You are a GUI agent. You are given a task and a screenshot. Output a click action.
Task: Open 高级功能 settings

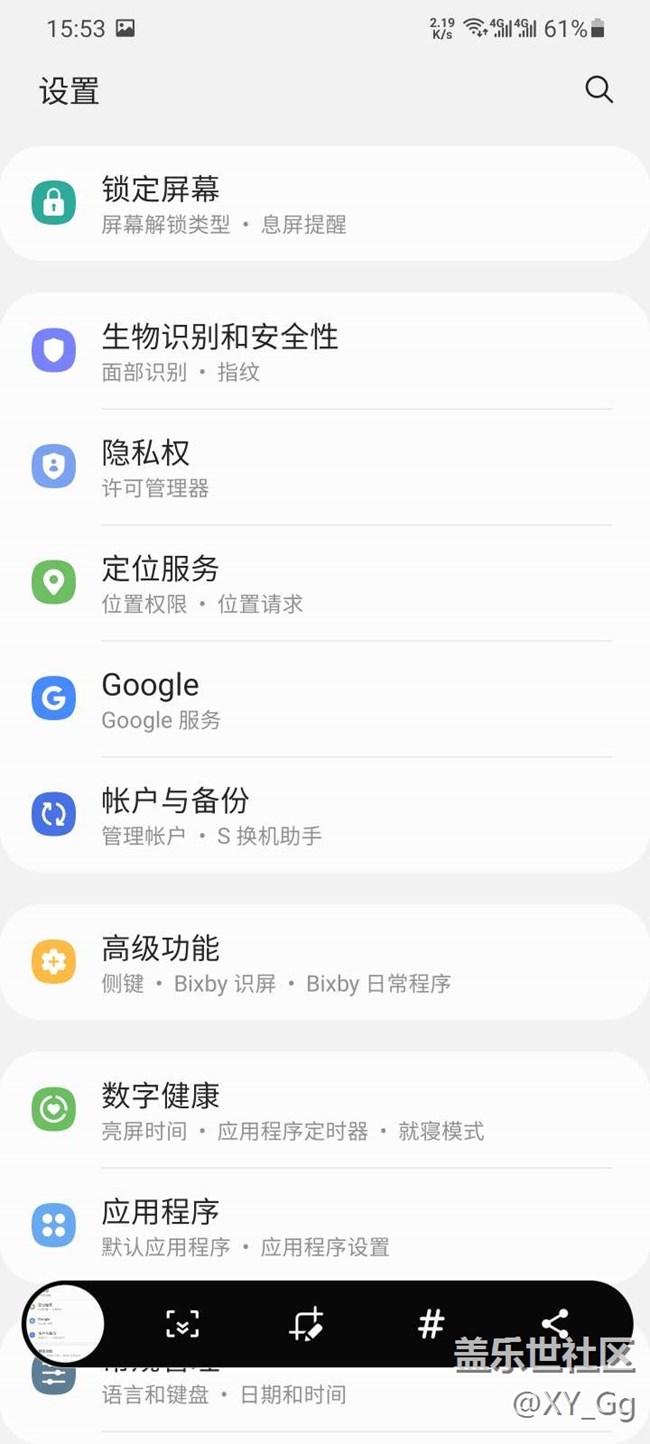(324, 964)
